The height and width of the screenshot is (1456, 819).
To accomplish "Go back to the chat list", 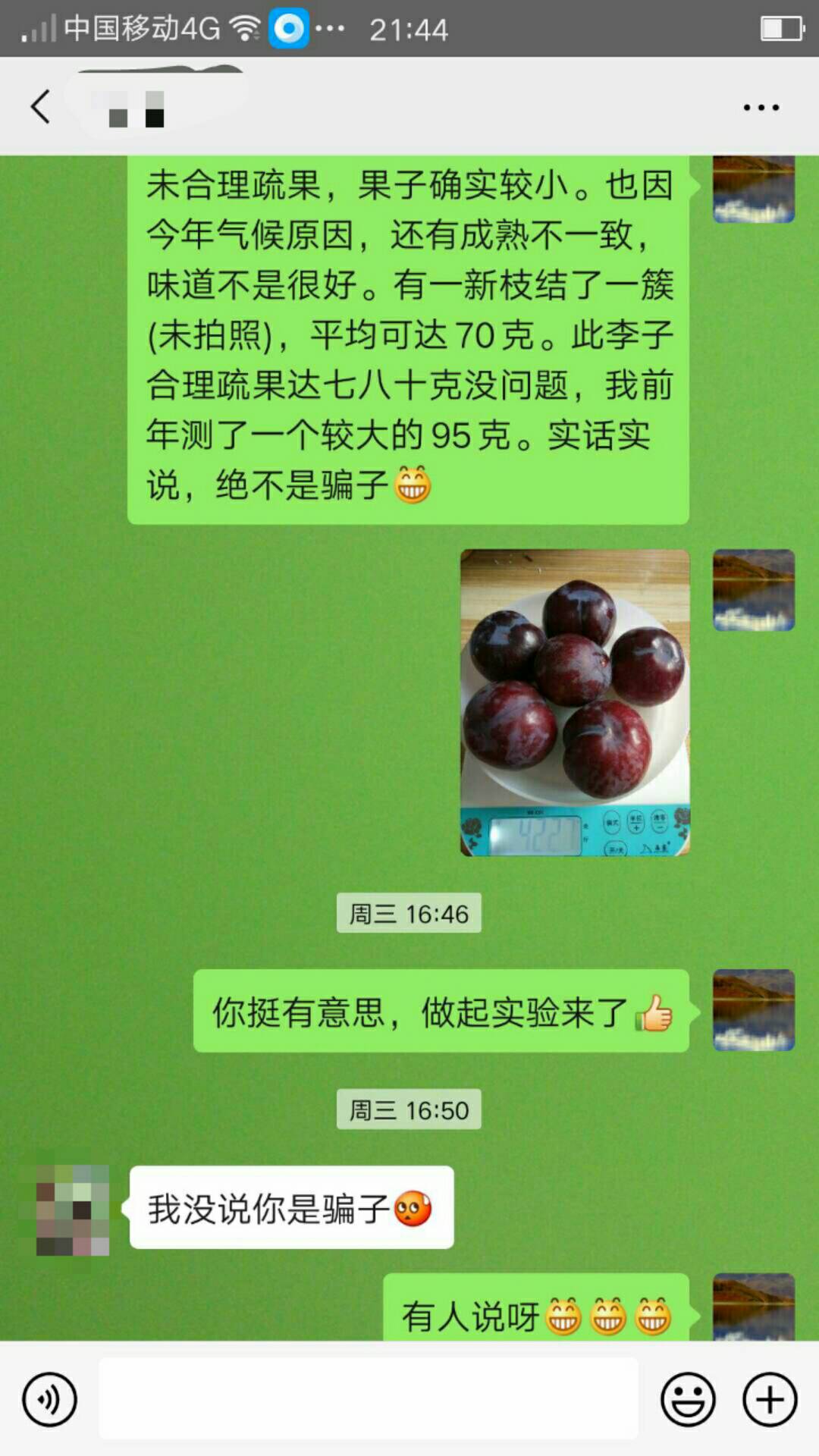I will pyautogui.click(x=41, y=106).
